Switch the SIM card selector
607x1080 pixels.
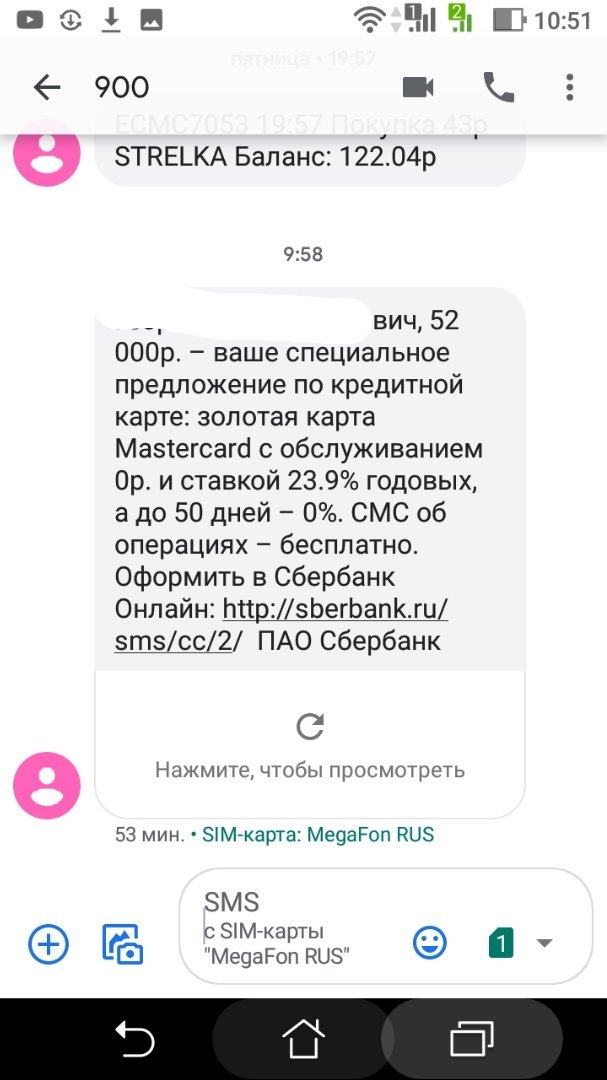coord(519,942)
